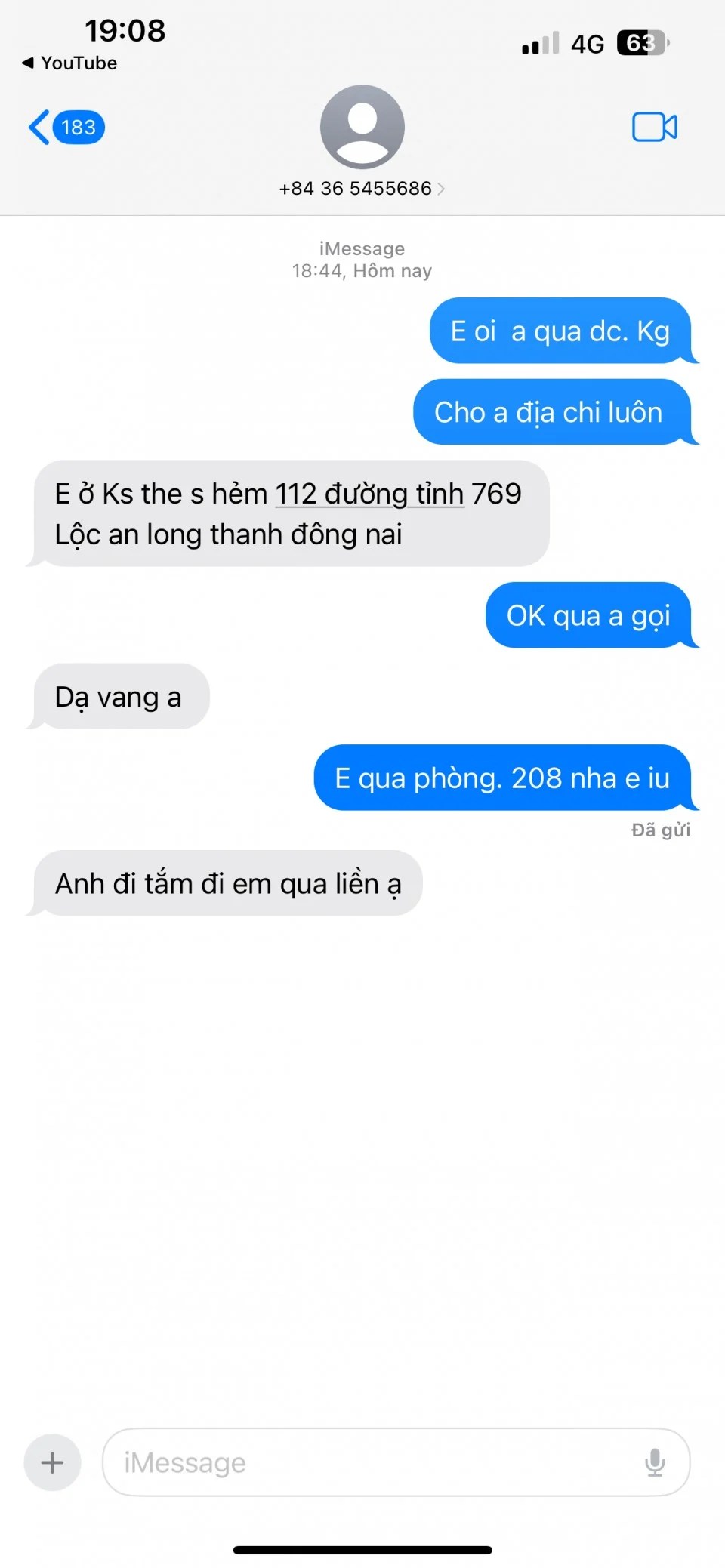Open the plus attachments menu
The height and width of the screenshot is (1568, 725).
pos(52,1462)
